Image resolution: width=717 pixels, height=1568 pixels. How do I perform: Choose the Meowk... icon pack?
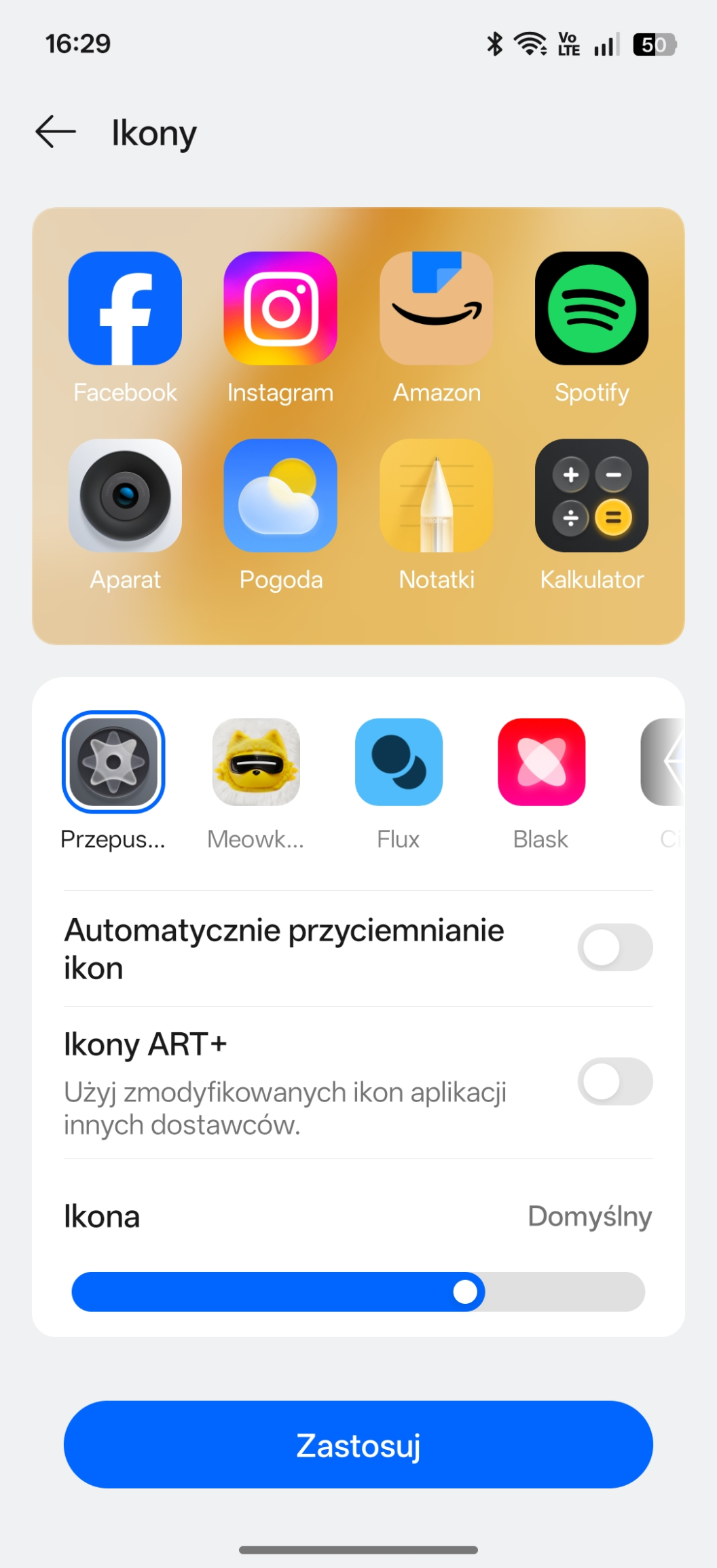pyautogui.click(x=256, y=762)
